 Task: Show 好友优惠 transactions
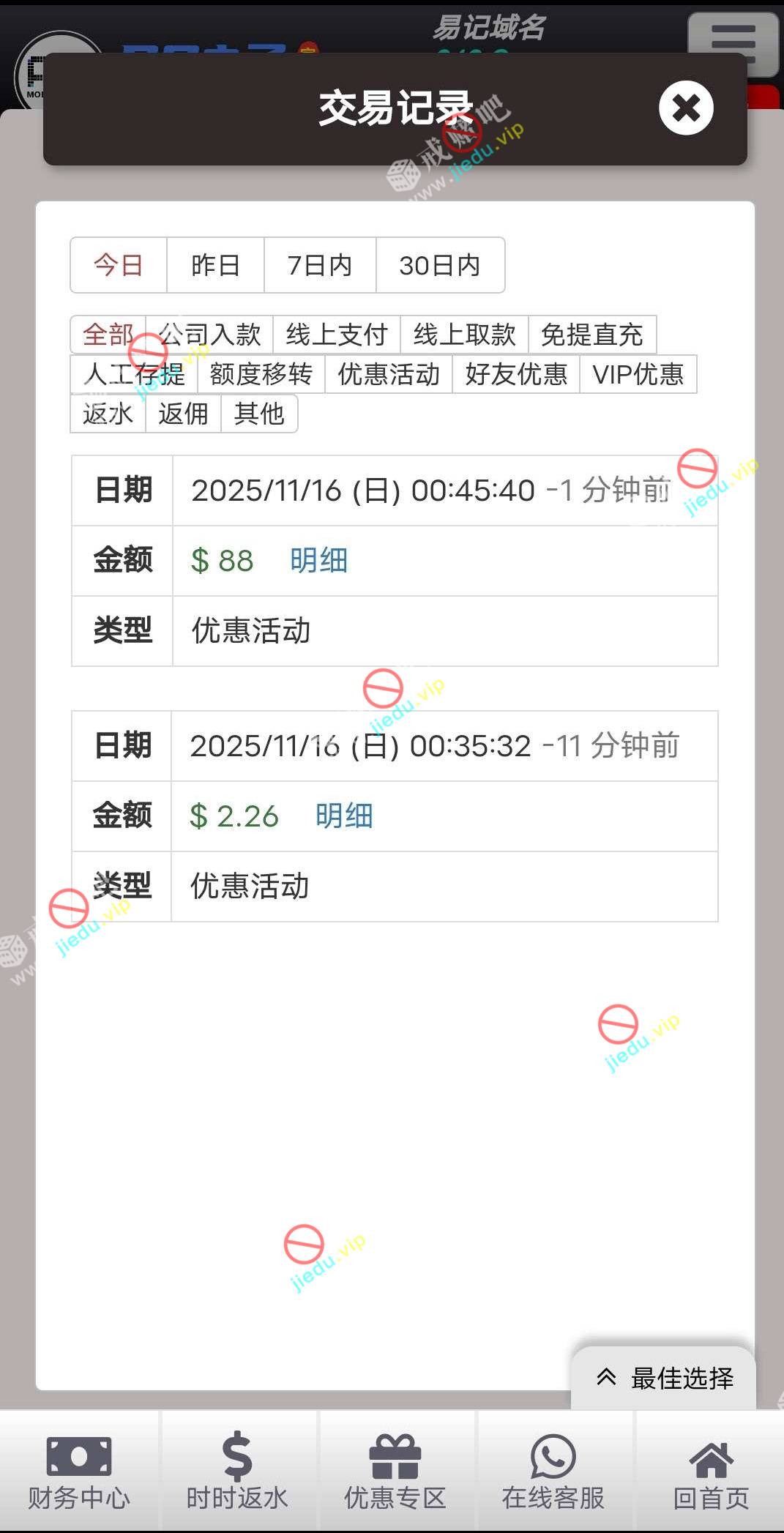(516, 374)
